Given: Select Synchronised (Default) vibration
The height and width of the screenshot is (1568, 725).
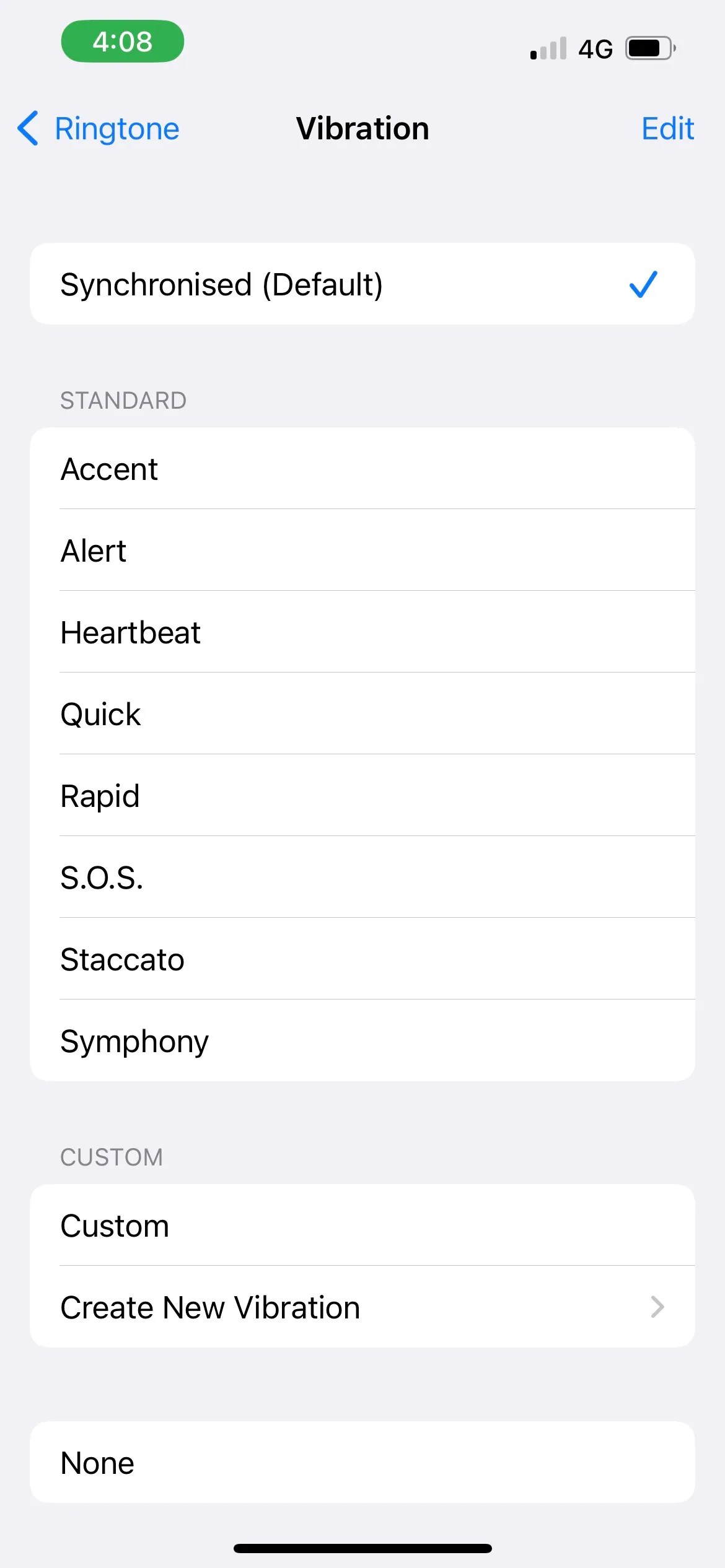Looking at the screenshot, I should (x=362, y=284).
